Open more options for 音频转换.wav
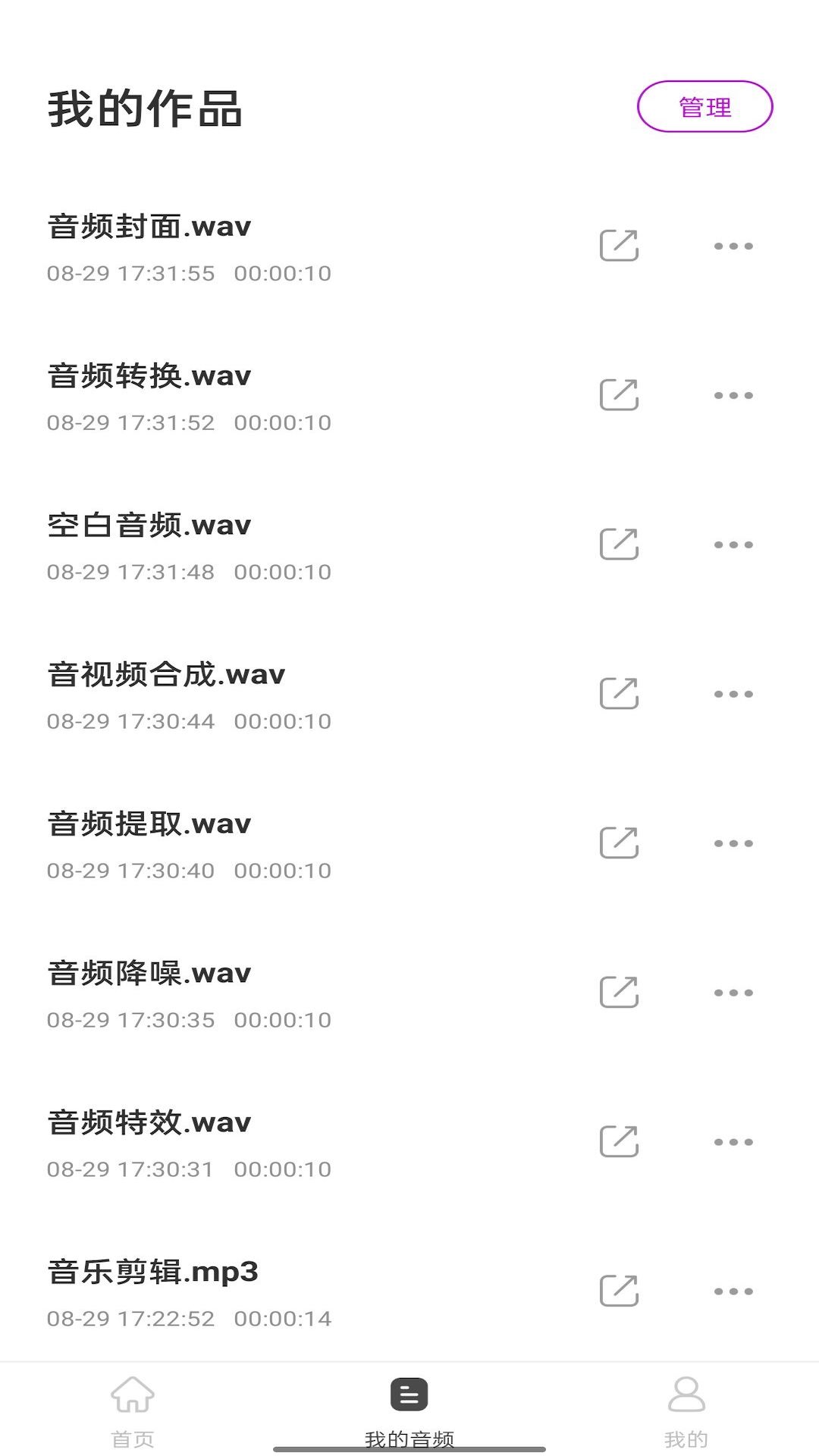The image size is (819, 1456). click(x=733, y=395)
